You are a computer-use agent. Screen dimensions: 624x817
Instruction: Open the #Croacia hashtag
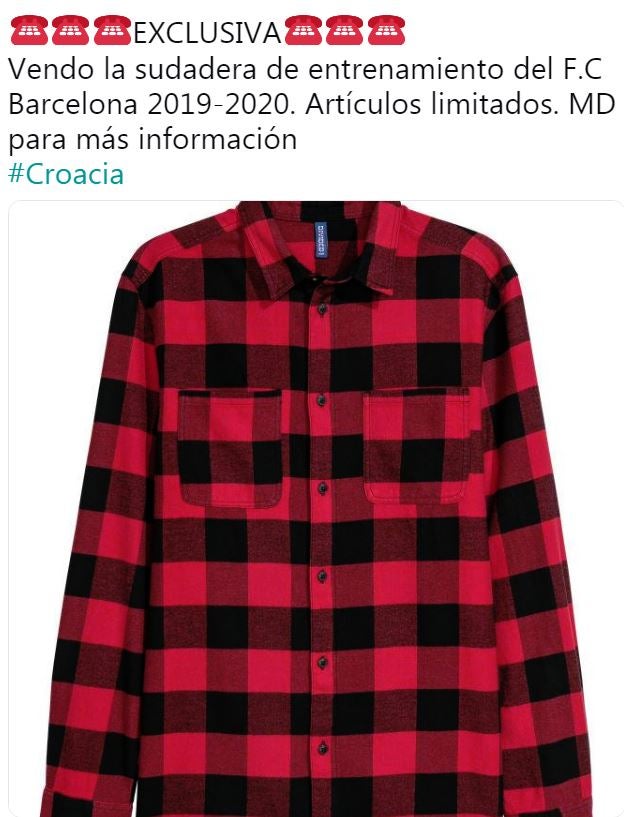coord(66,174)
